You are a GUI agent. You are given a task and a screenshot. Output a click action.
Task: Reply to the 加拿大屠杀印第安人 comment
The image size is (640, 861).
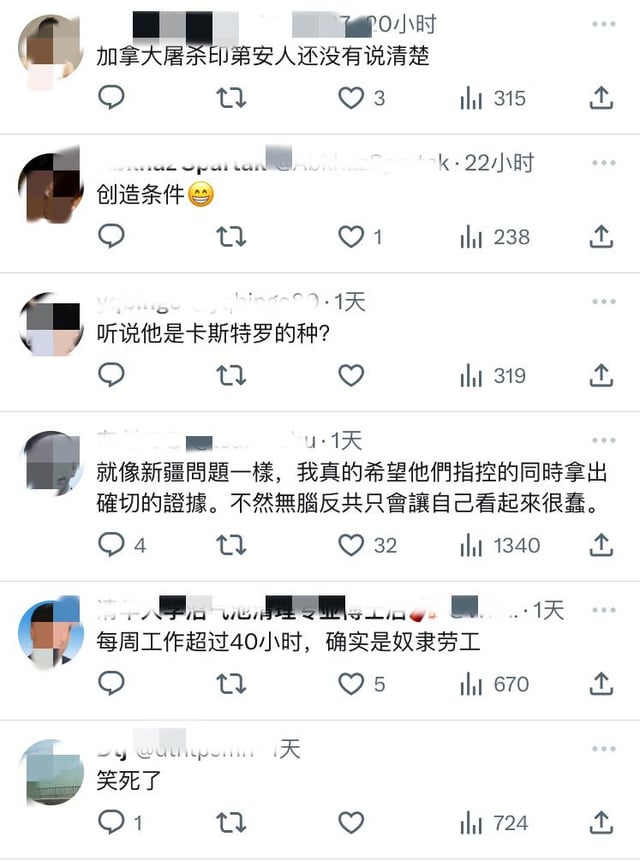pyautogui.click(x=112, y=98)
